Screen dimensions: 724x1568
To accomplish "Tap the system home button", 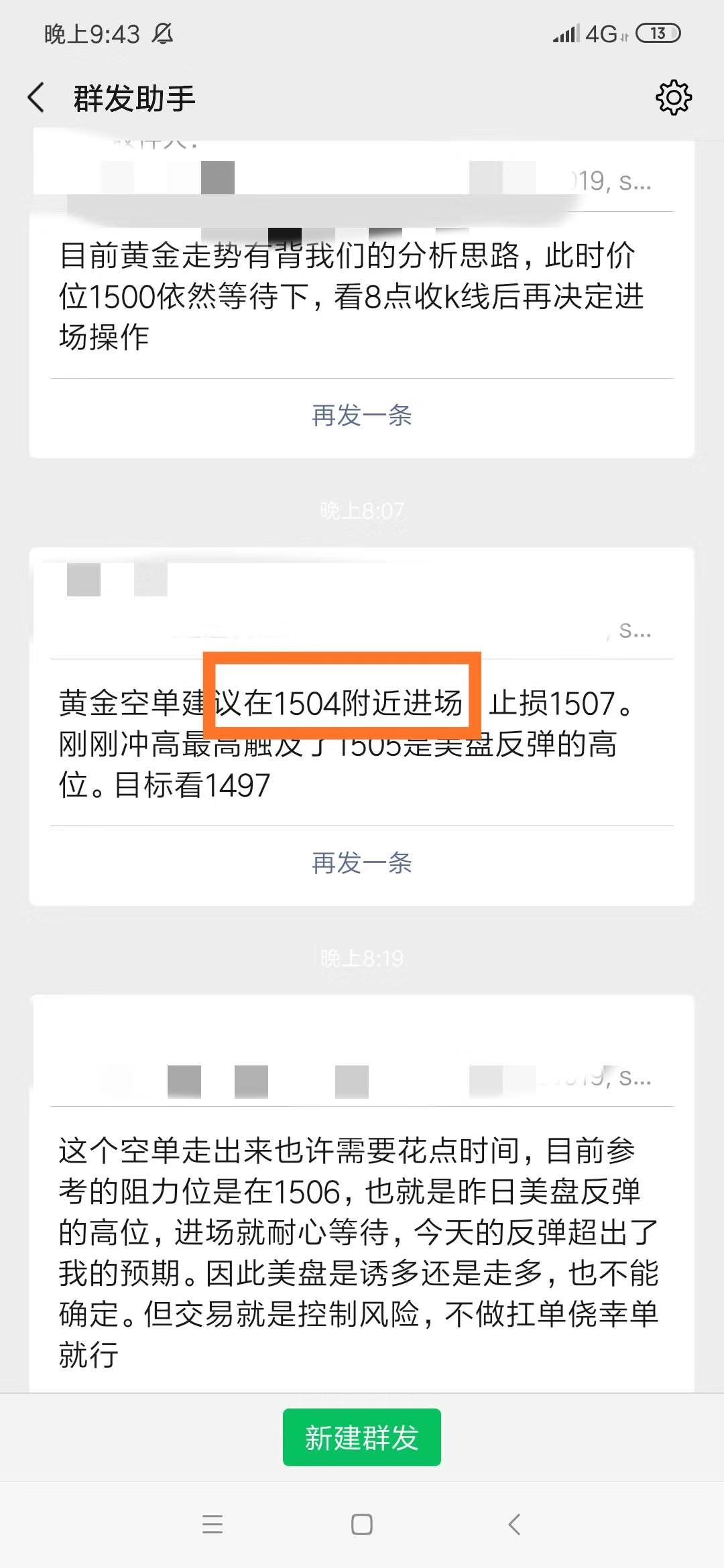I will [x=362, y=1524].
